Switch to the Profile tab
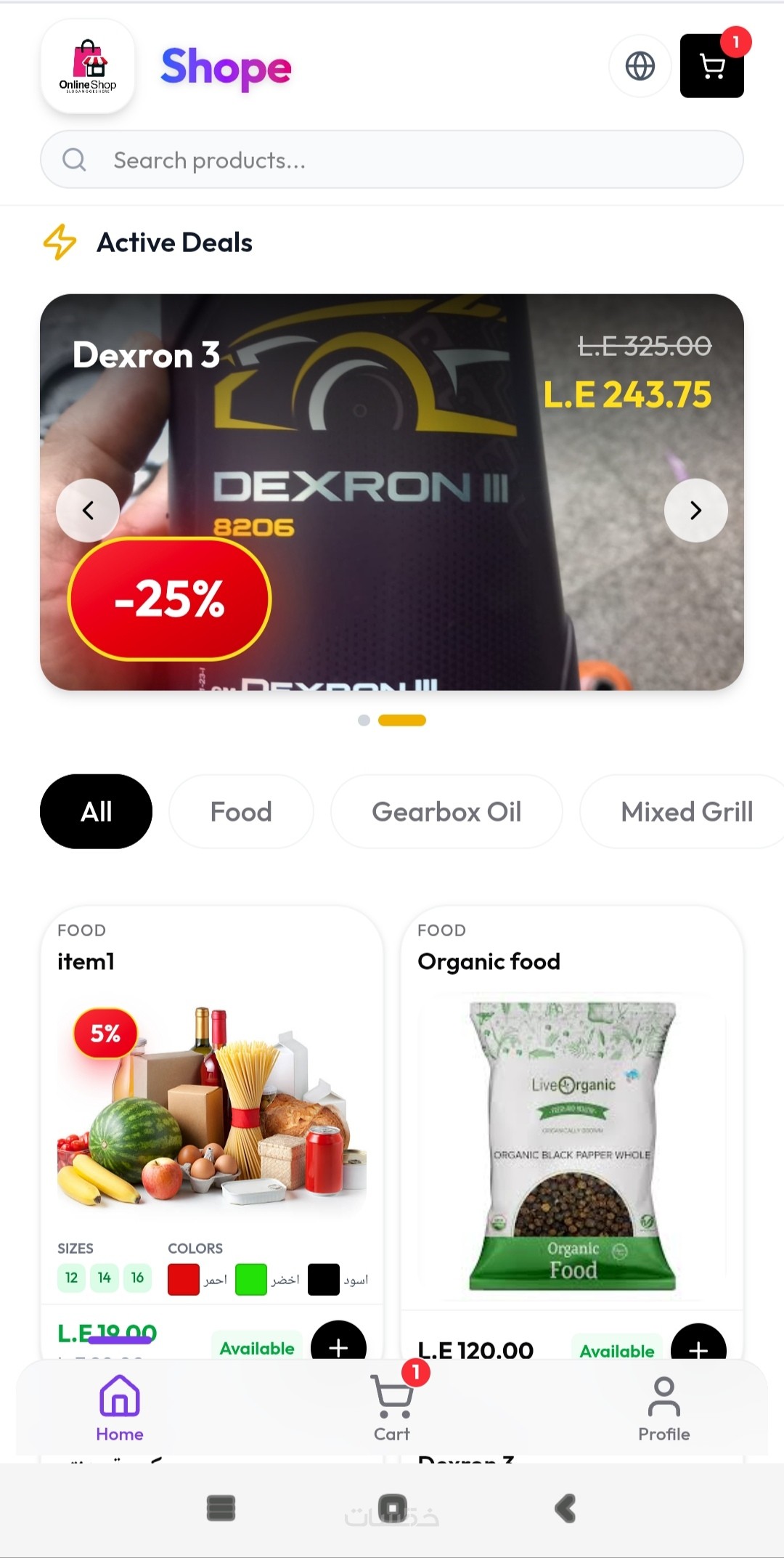784x1558 pixels. click(663, 1409)
